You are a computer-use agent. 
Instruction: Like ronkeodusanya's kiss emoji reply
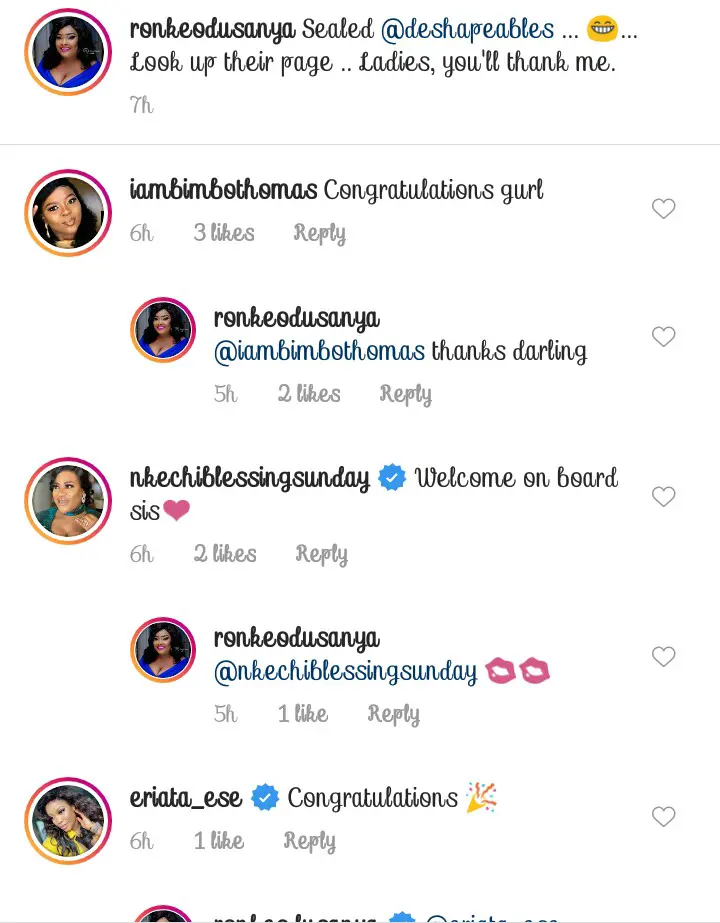[663, 657]
